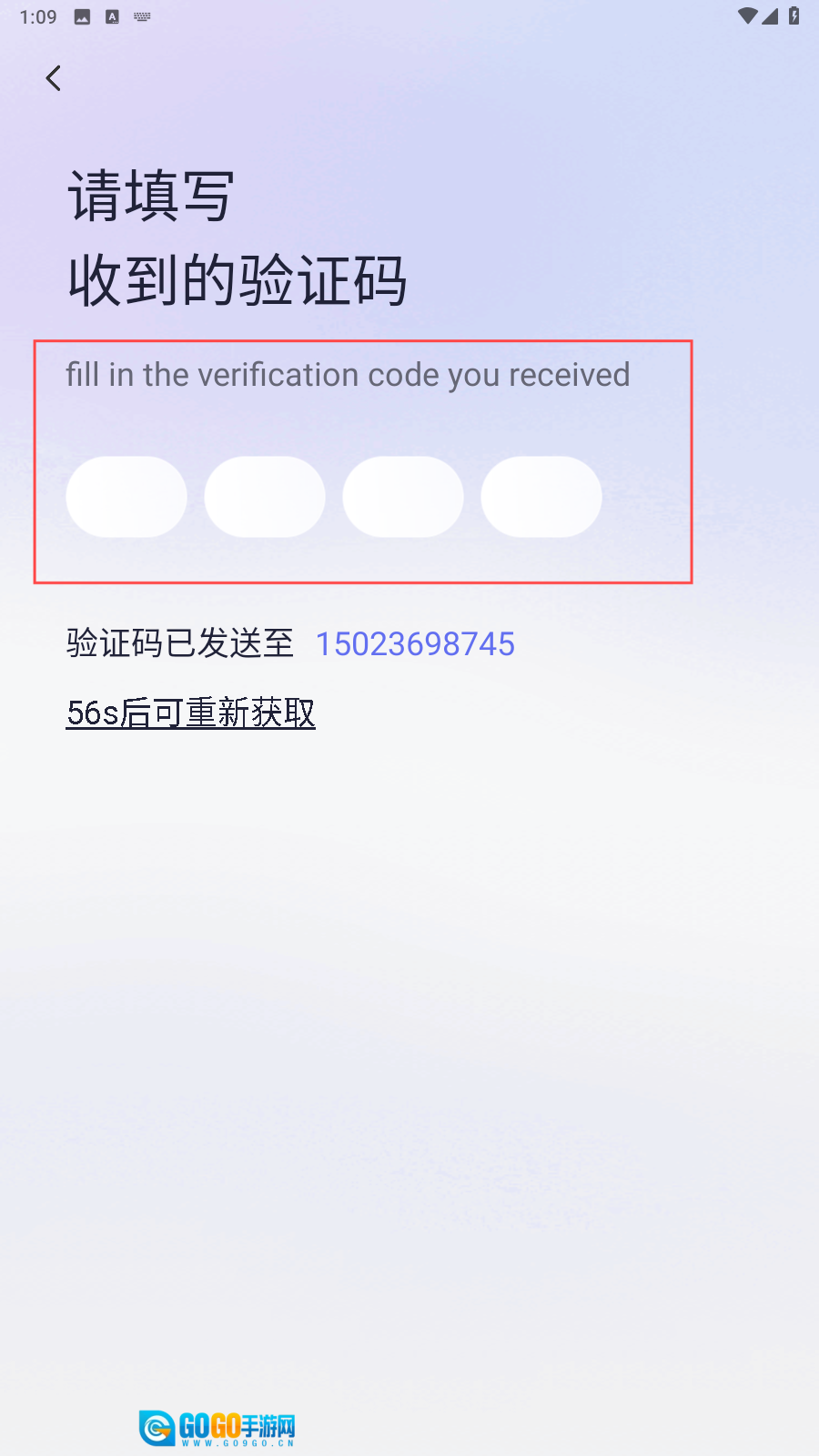Screen dimensions: 819x1456
Task: Focus the third verification code box
Action: 403,497
